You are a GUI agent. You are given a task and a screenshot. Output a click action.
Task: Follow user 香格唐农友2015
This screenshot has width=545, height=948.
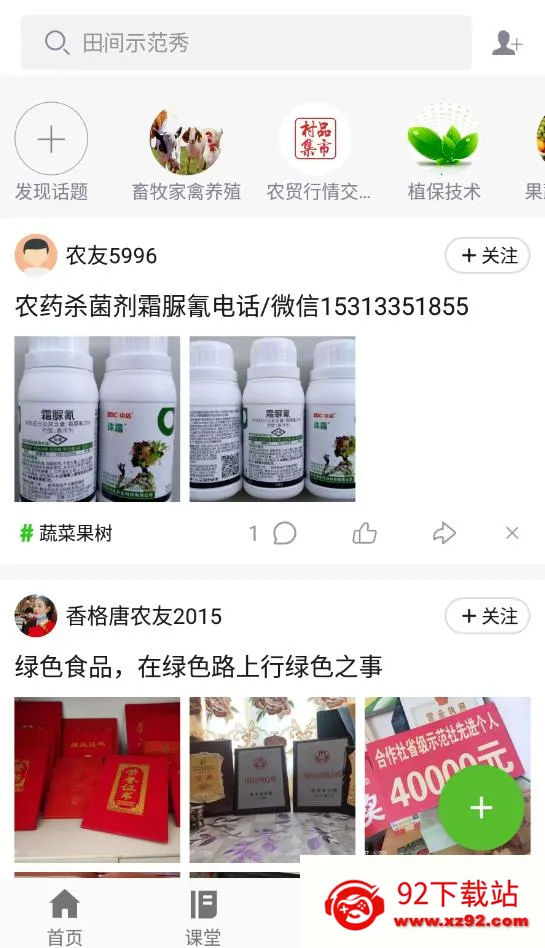coord(488,616)
